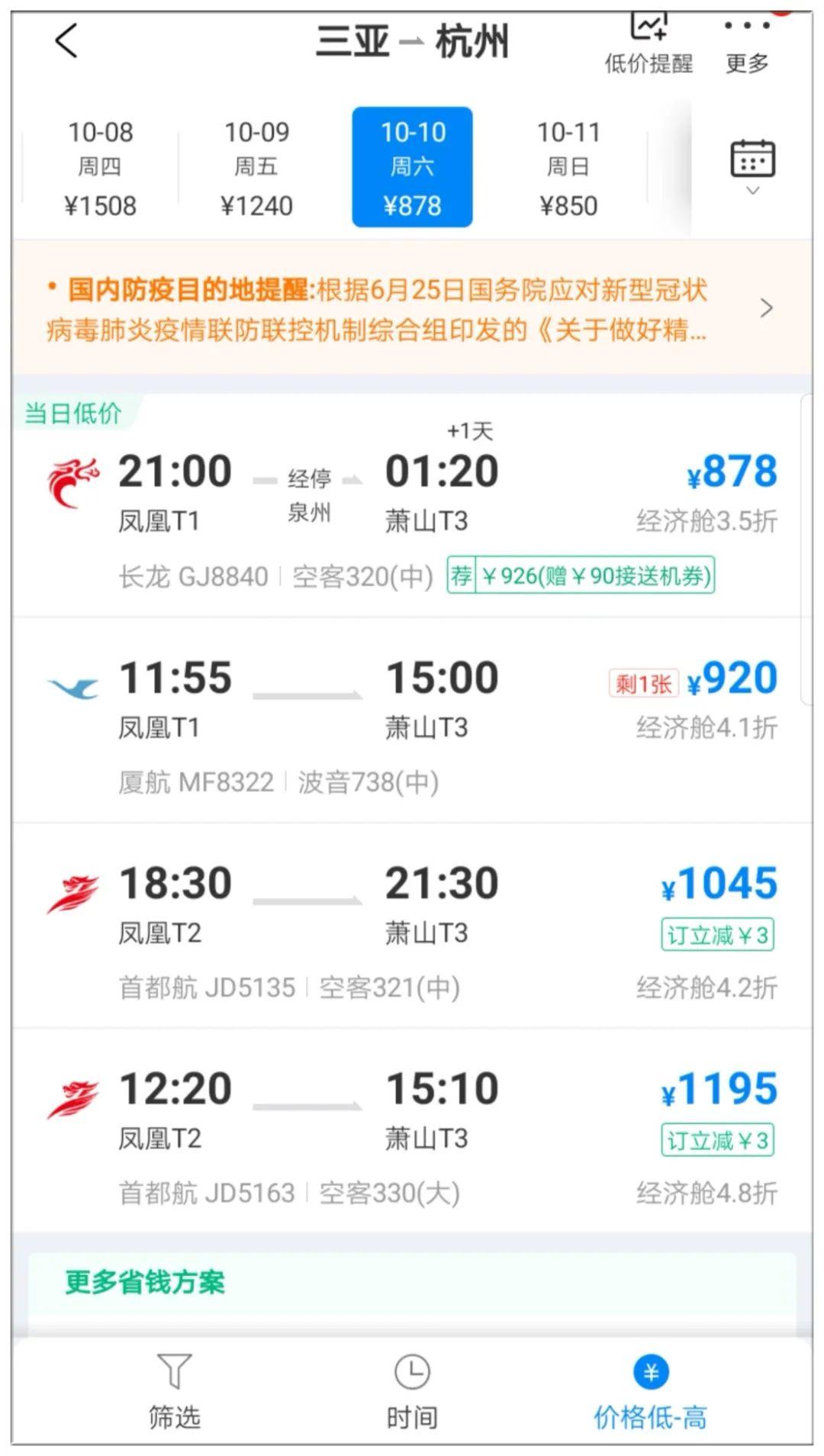This screenshot has width=824, height=1456.
Task: Open the 低价提醒 low price alert
Action: tap(649, 44)
